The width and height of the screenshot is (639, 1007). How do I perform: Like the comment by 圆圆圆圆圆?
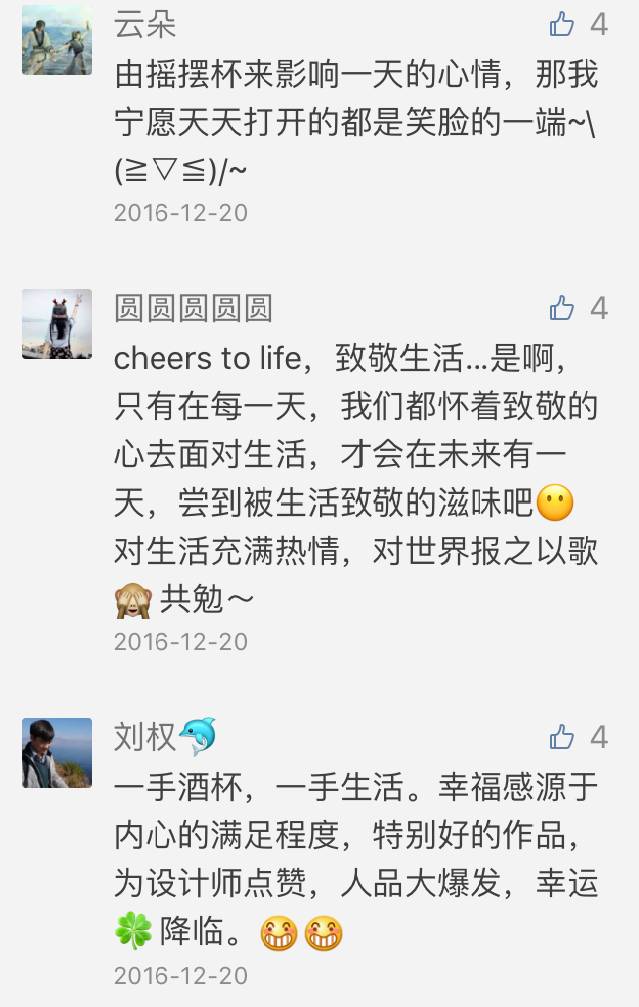[x=562, y=308]
